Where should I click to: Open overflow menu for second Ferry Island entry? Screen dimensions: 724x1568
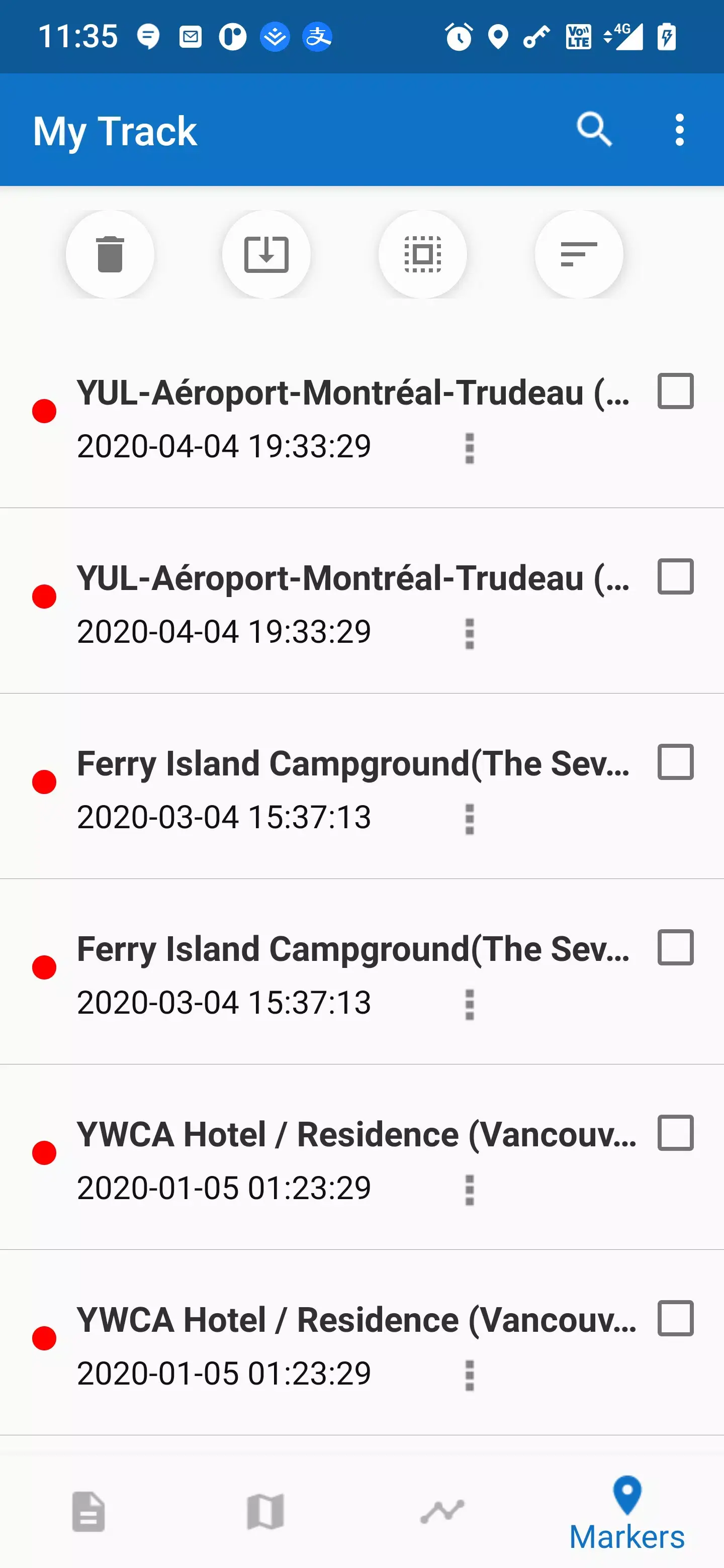469,1003
